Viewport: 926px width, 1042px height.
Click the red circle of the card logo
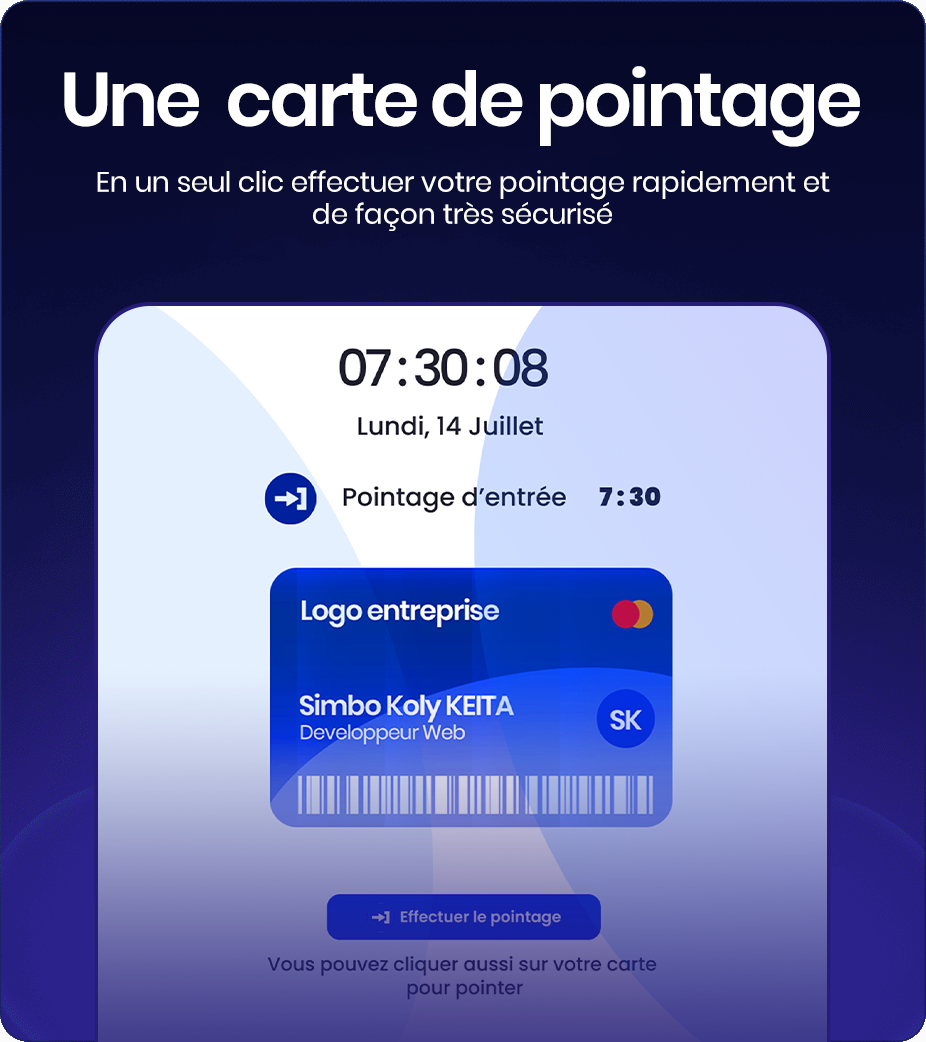(x=627, y=612)
